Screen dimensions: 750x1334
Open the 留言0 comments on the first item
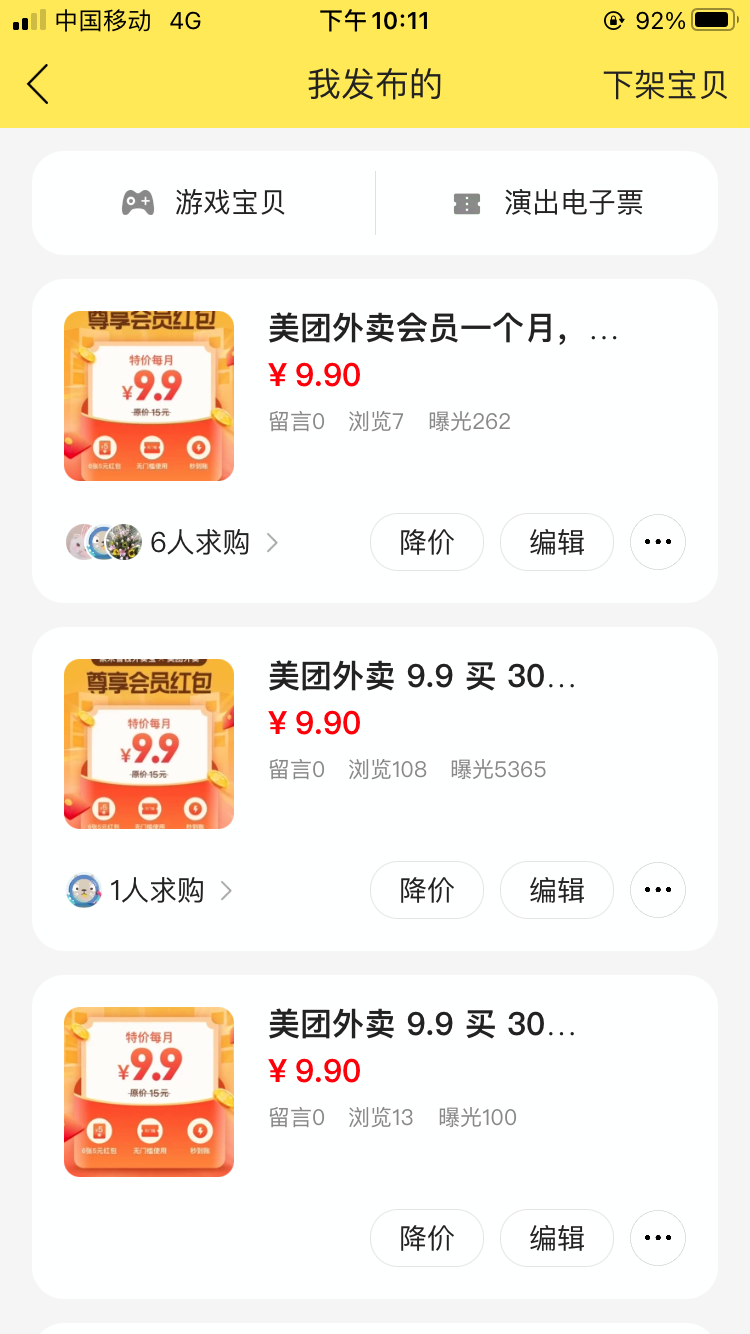pos(297,421)
